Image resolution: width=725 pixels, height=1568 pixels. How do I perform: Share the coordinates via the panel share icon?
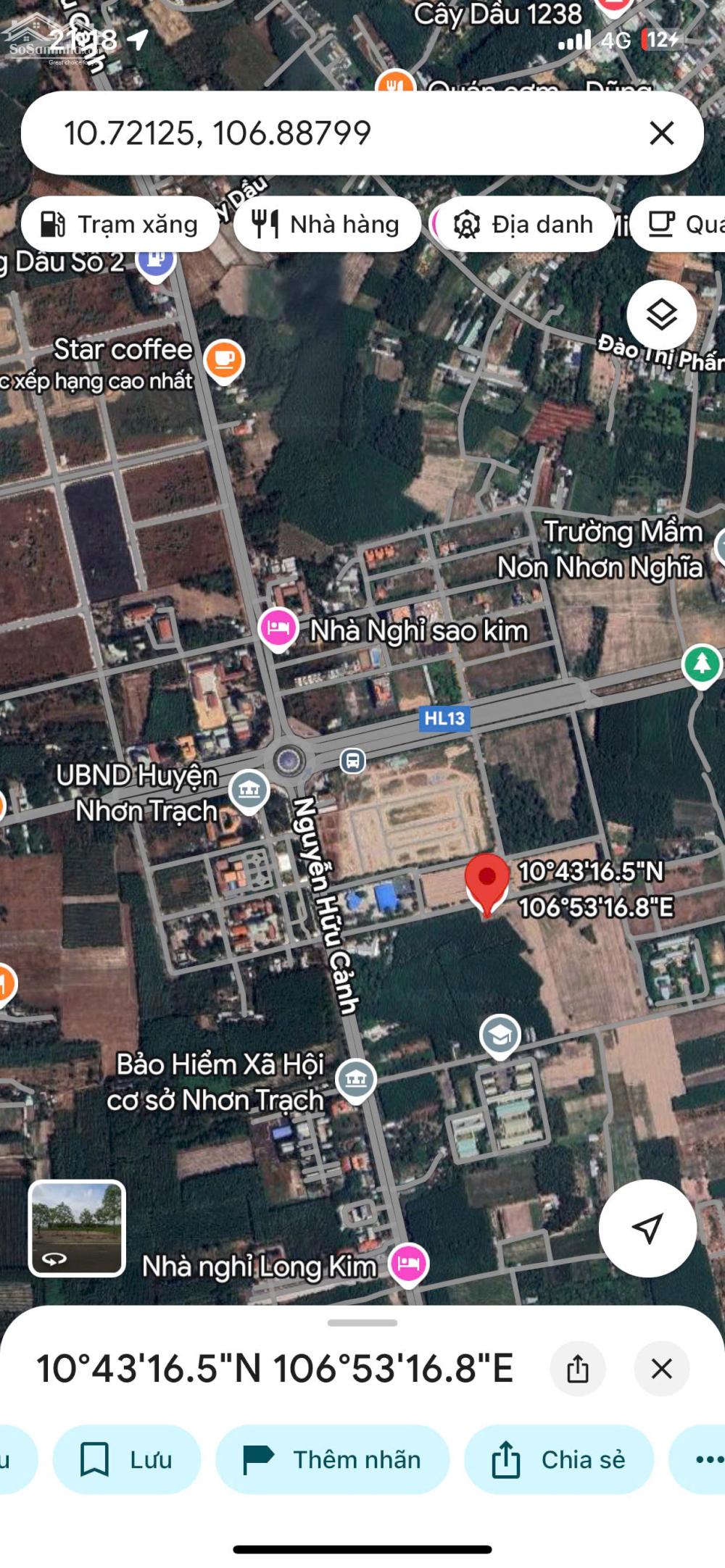(578, 1369)
